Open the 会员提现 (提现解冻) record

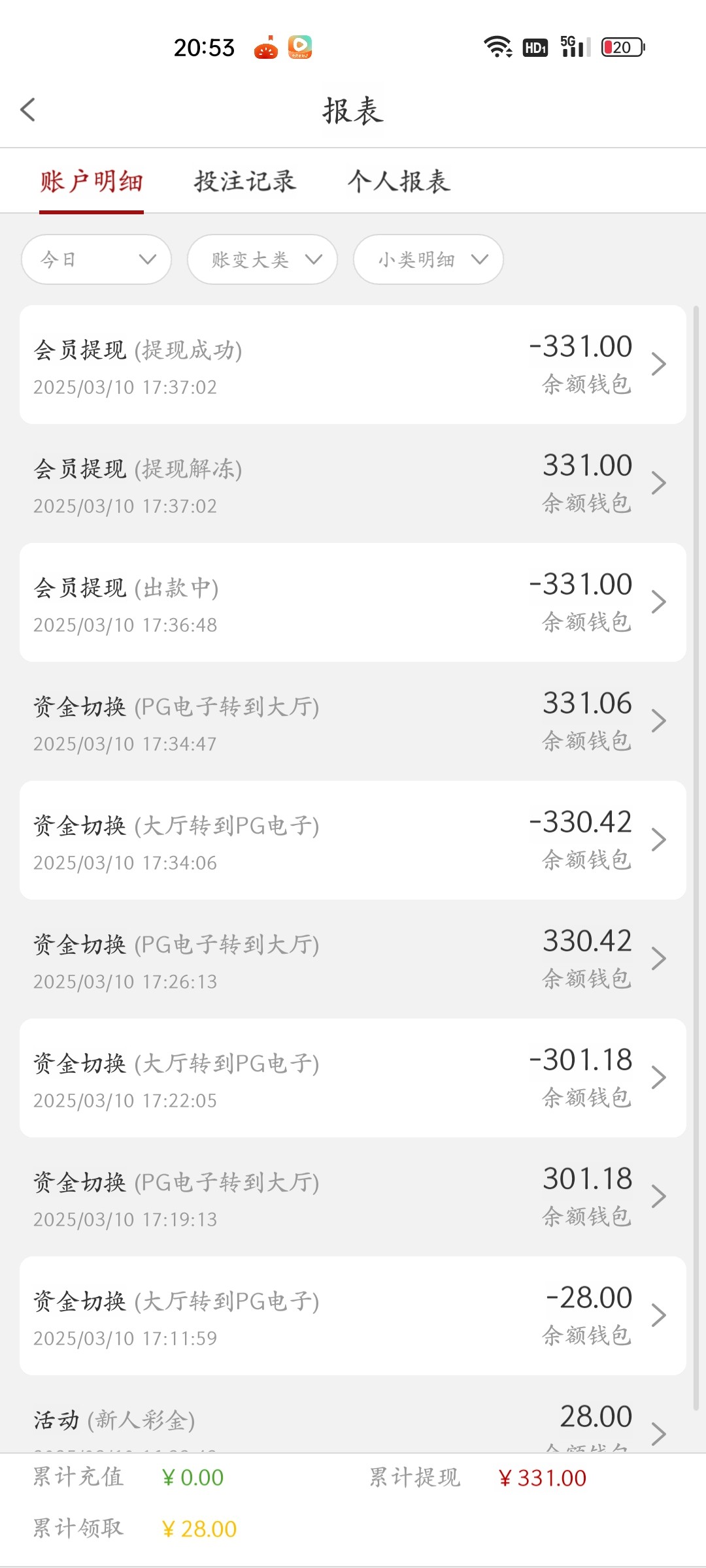tap(353, 483)
